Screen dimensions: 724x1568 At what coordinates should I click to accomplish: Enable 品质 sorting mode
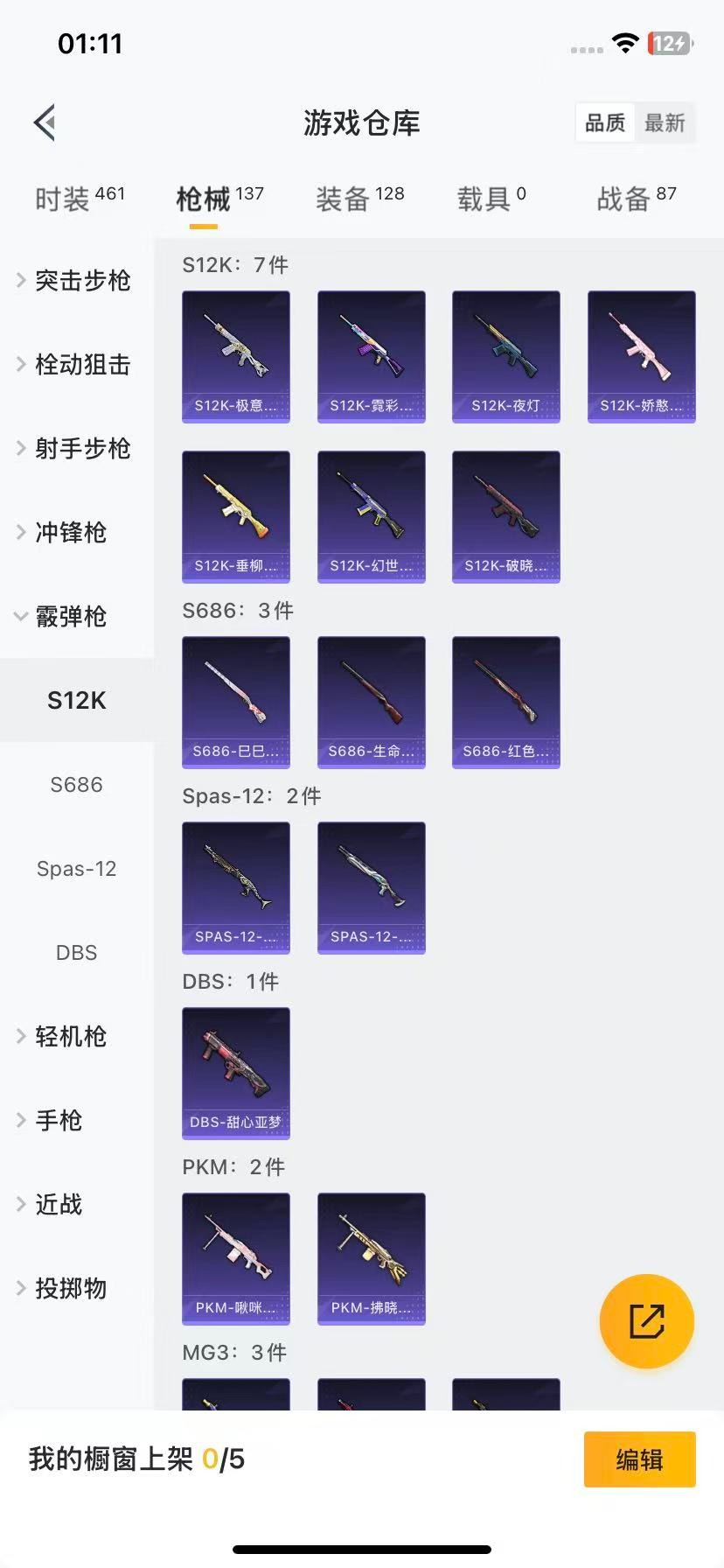(x=604, y=123)
